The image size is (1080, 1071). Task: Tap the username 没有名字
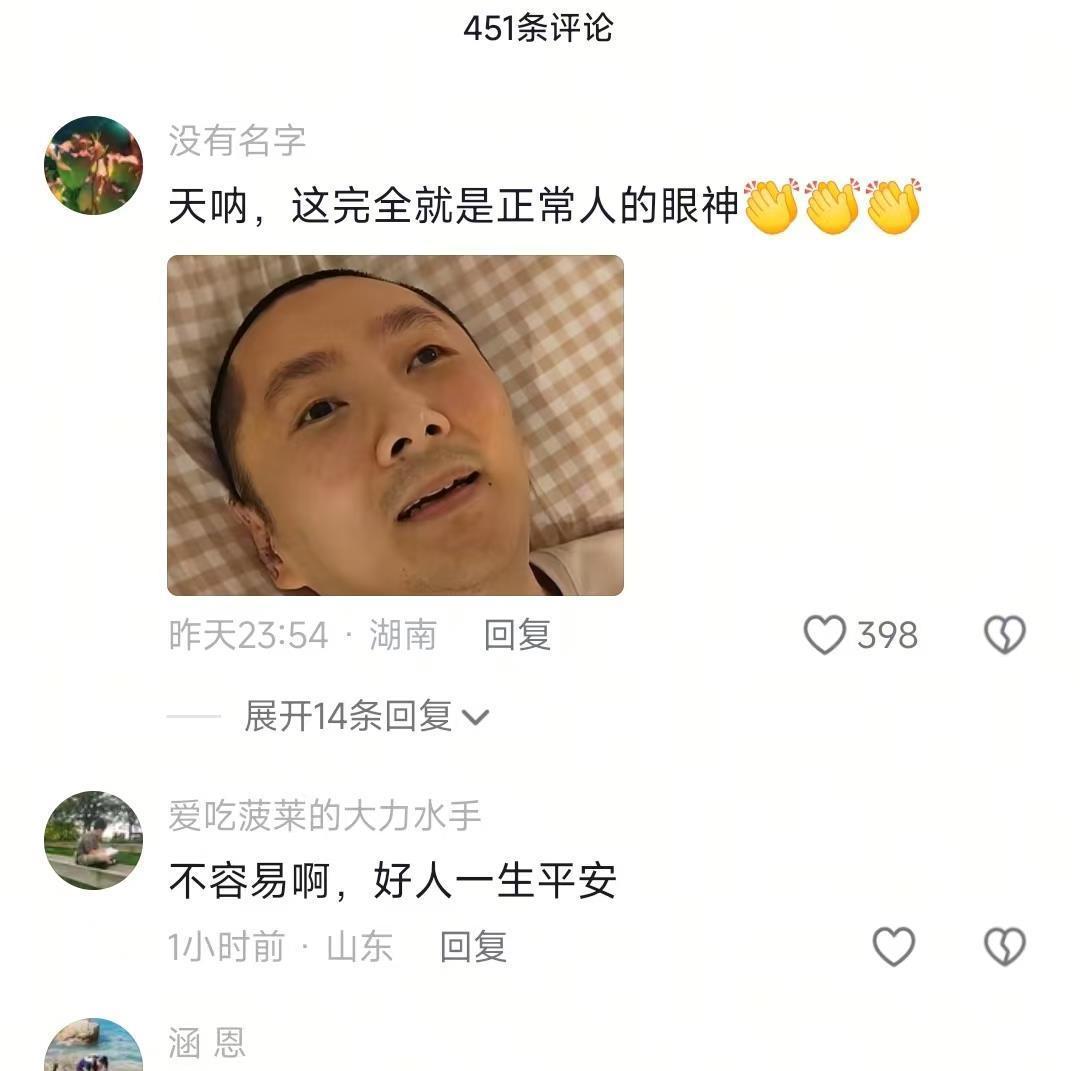(237, 140)
